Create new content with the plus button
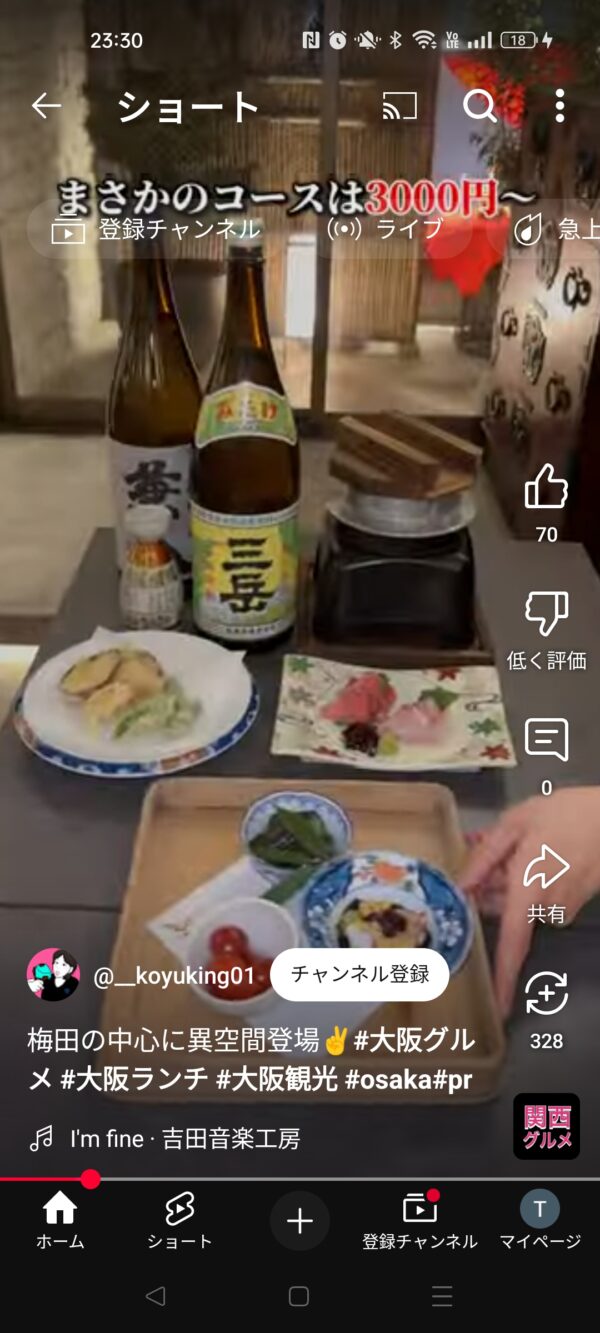600x1333 pixels. click(300, 1221)
